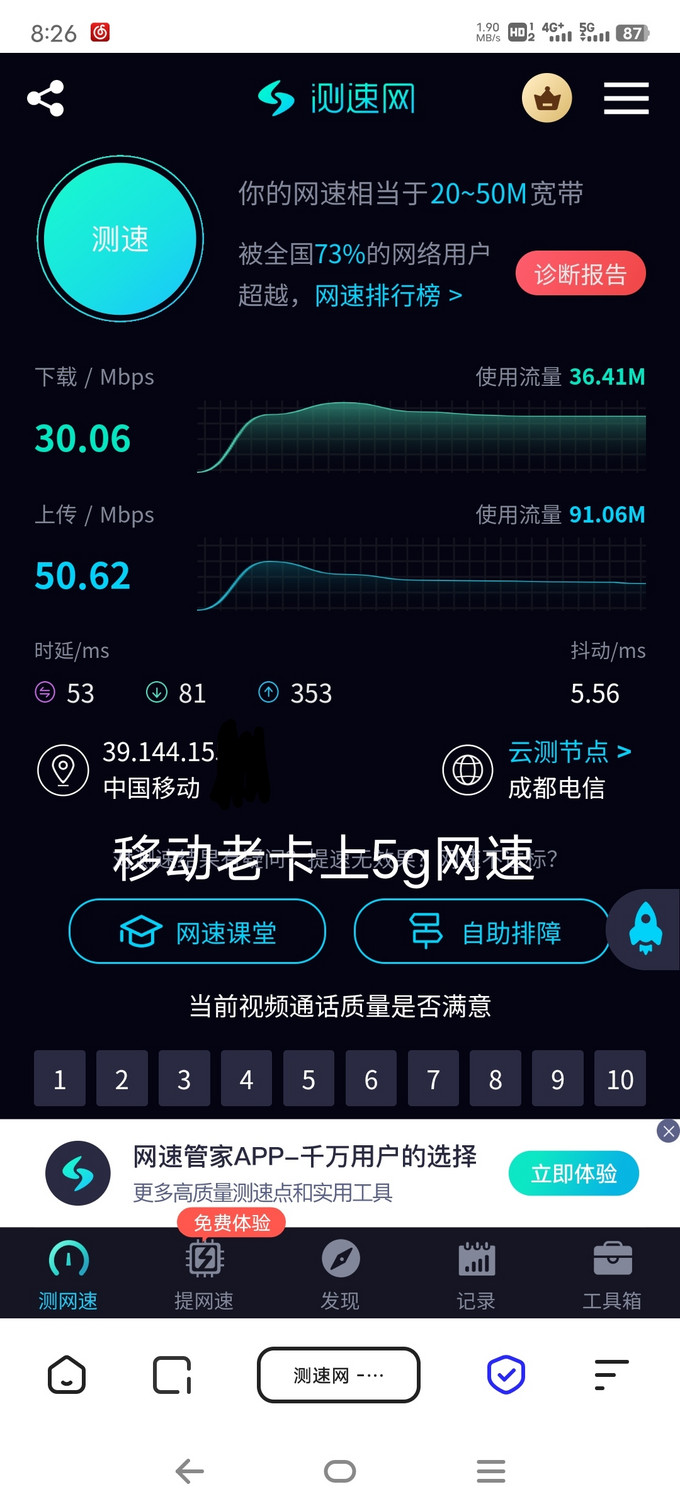Share the speed test result
This screenshot has height=1511, width=680.
coord(45,98)
